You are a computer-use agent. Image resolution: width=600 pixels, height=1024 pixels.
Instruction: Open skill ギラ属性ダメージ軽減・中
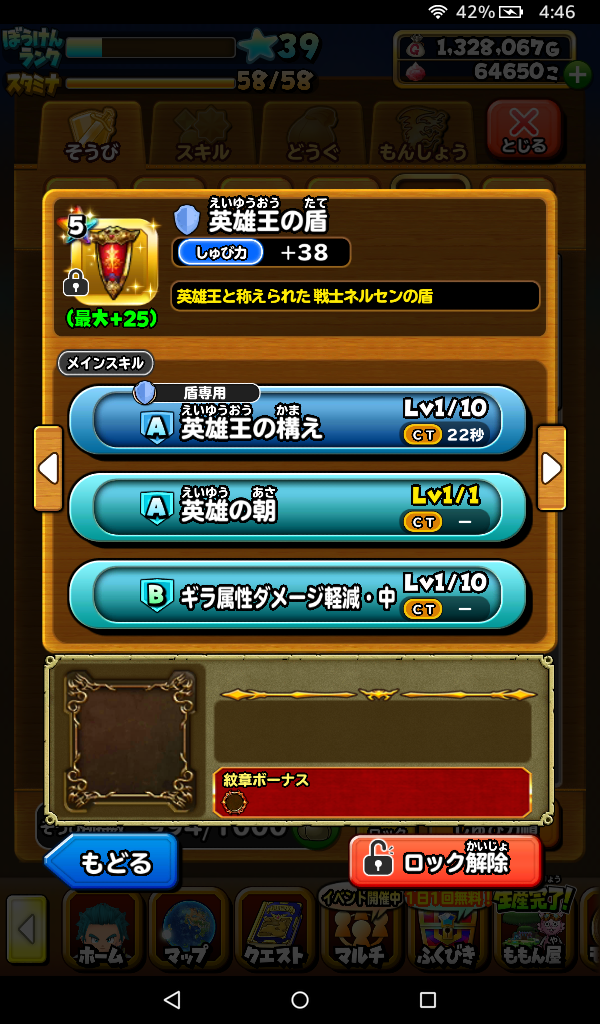coord(297,594)
